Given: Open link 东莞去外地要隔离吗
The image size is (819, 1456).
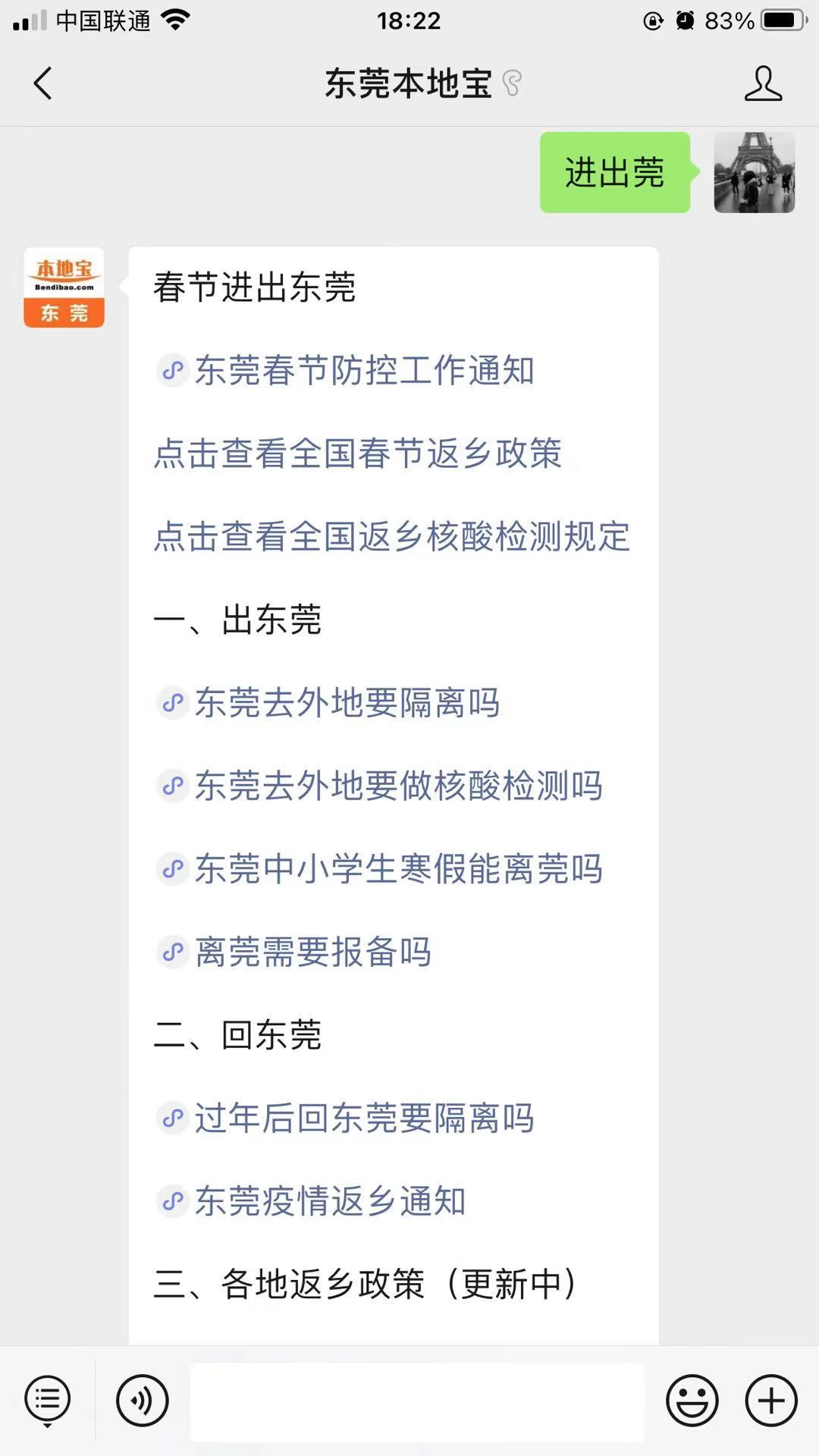Looking at the screenshot, I should pyautogui.click(x=328, y=702).
